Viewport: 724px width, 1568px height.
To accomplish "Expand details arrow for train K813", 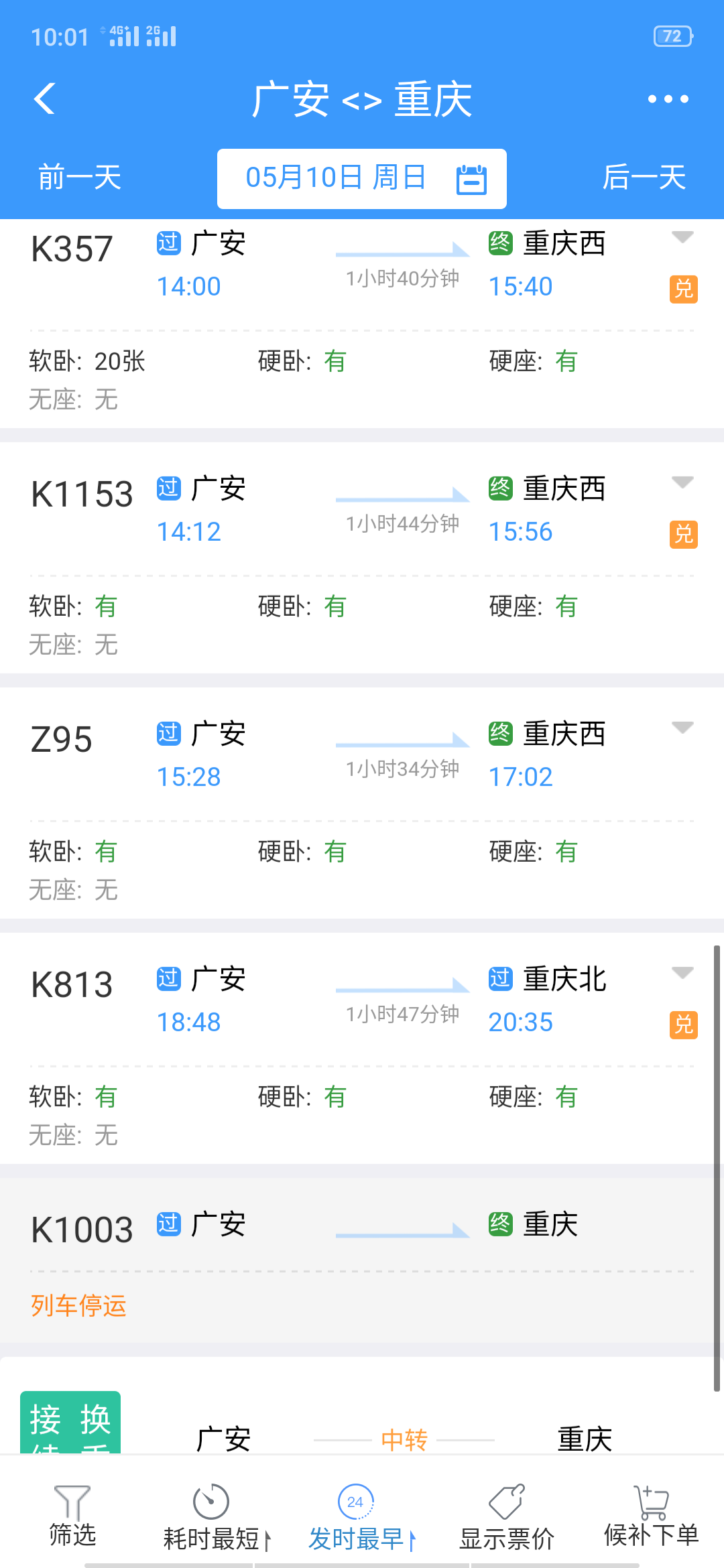I will [682, 973].
